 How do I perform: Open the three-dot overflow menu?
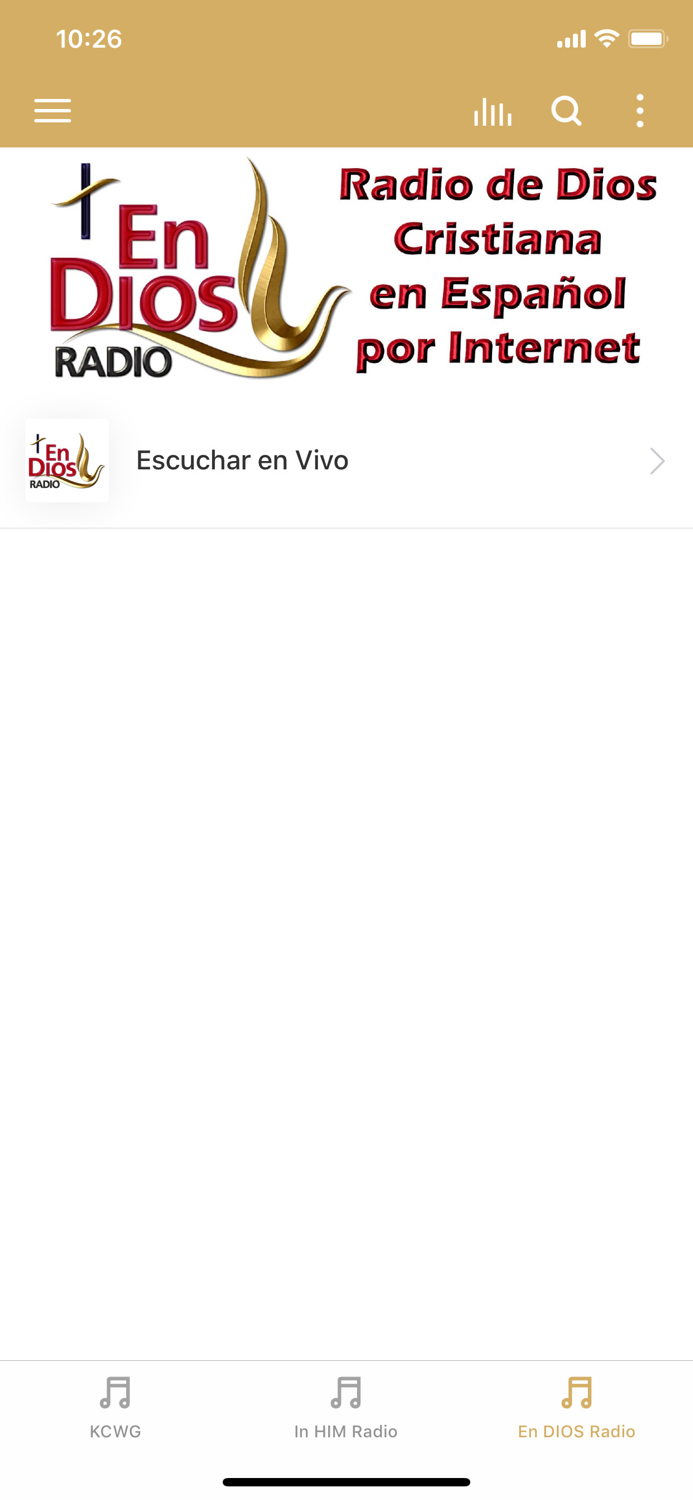pos(640,111)
